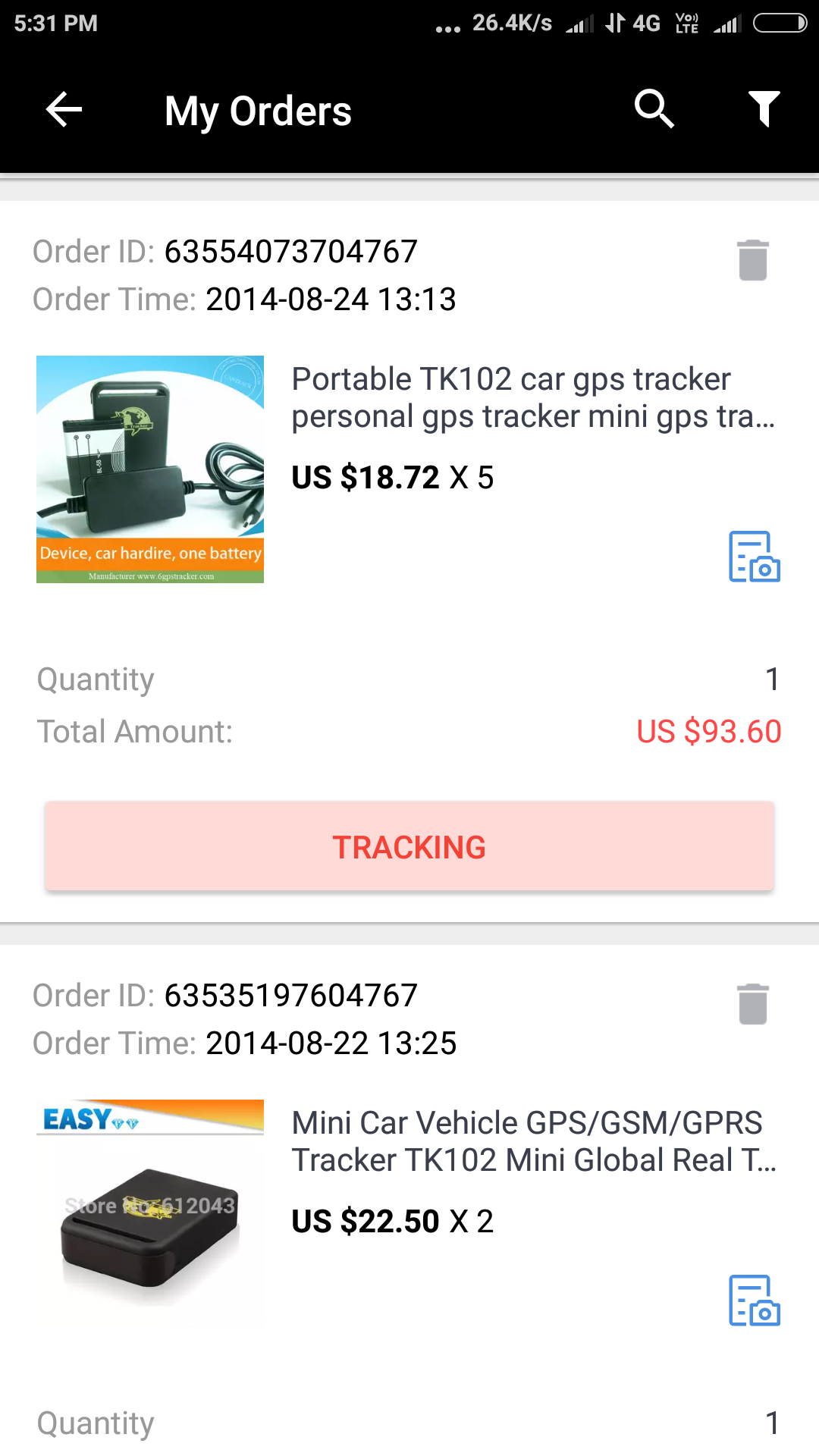Open Mini Car Vehicle GPS/GSM/GPRS Tracker product
The height and width of the screenshot is (1456, 819).
tap(532, 1141)
